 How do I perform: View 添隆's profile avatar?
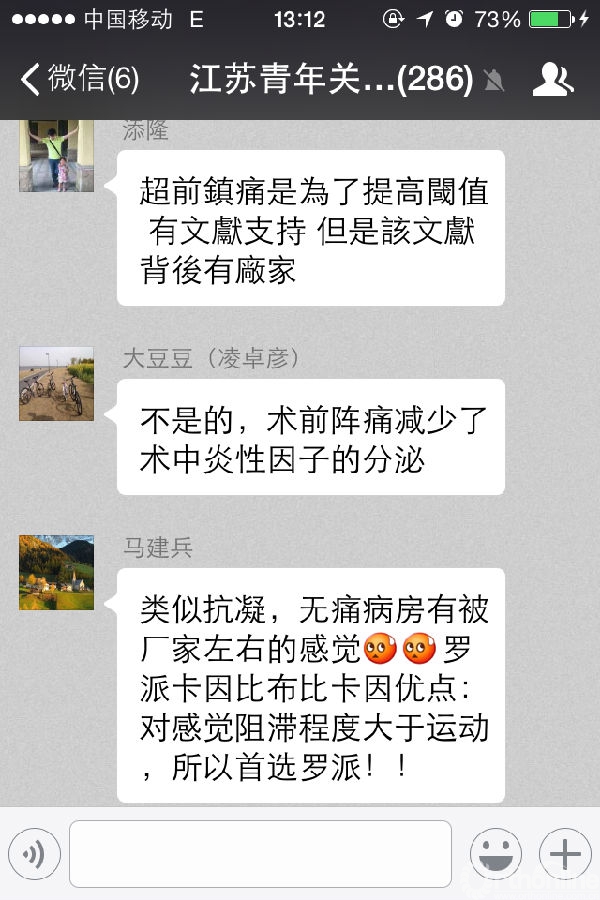point(56,156)
